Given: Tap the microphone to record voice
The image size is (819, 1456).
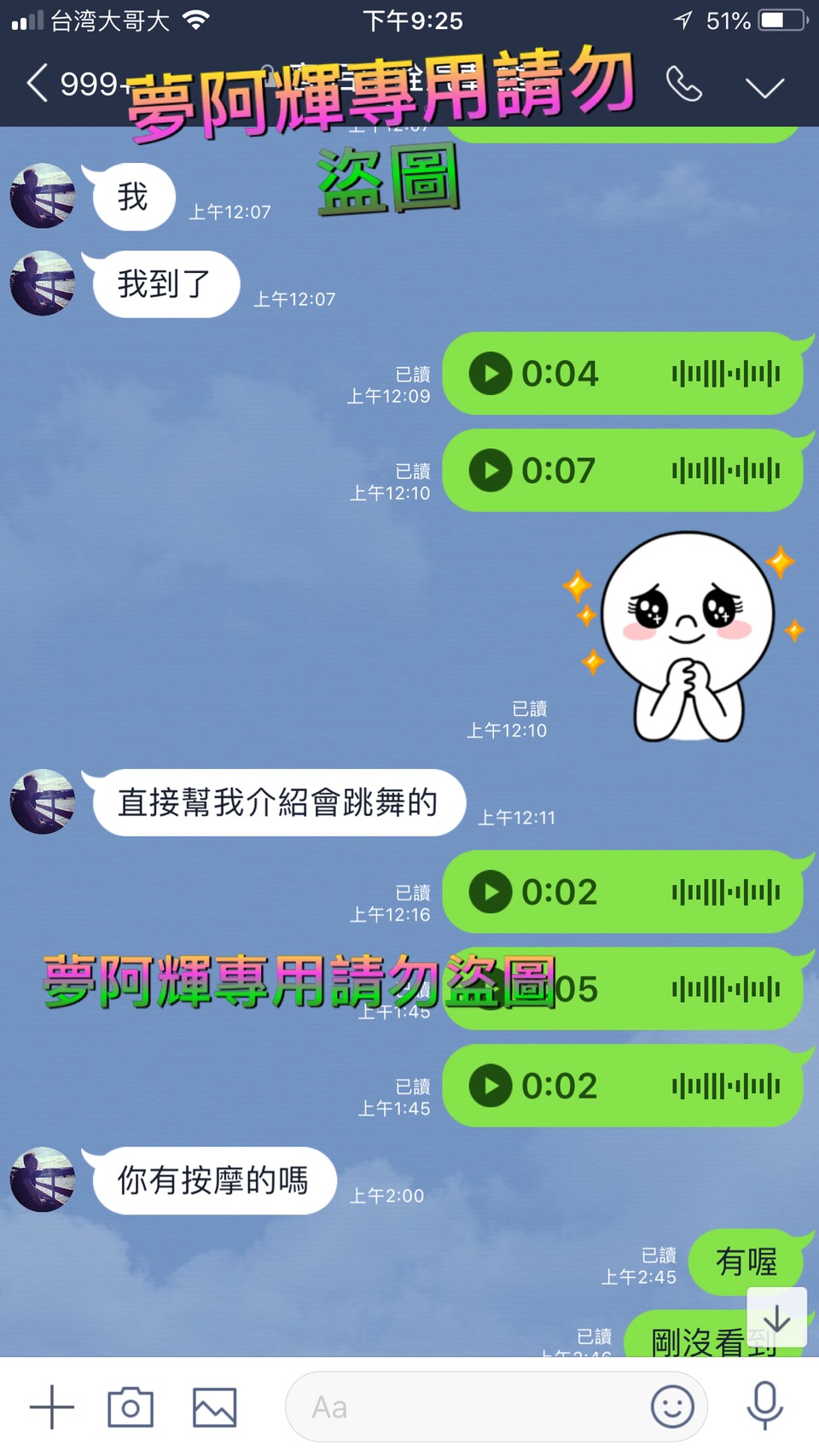Looking at the screenshot, I should (764, 1405).
